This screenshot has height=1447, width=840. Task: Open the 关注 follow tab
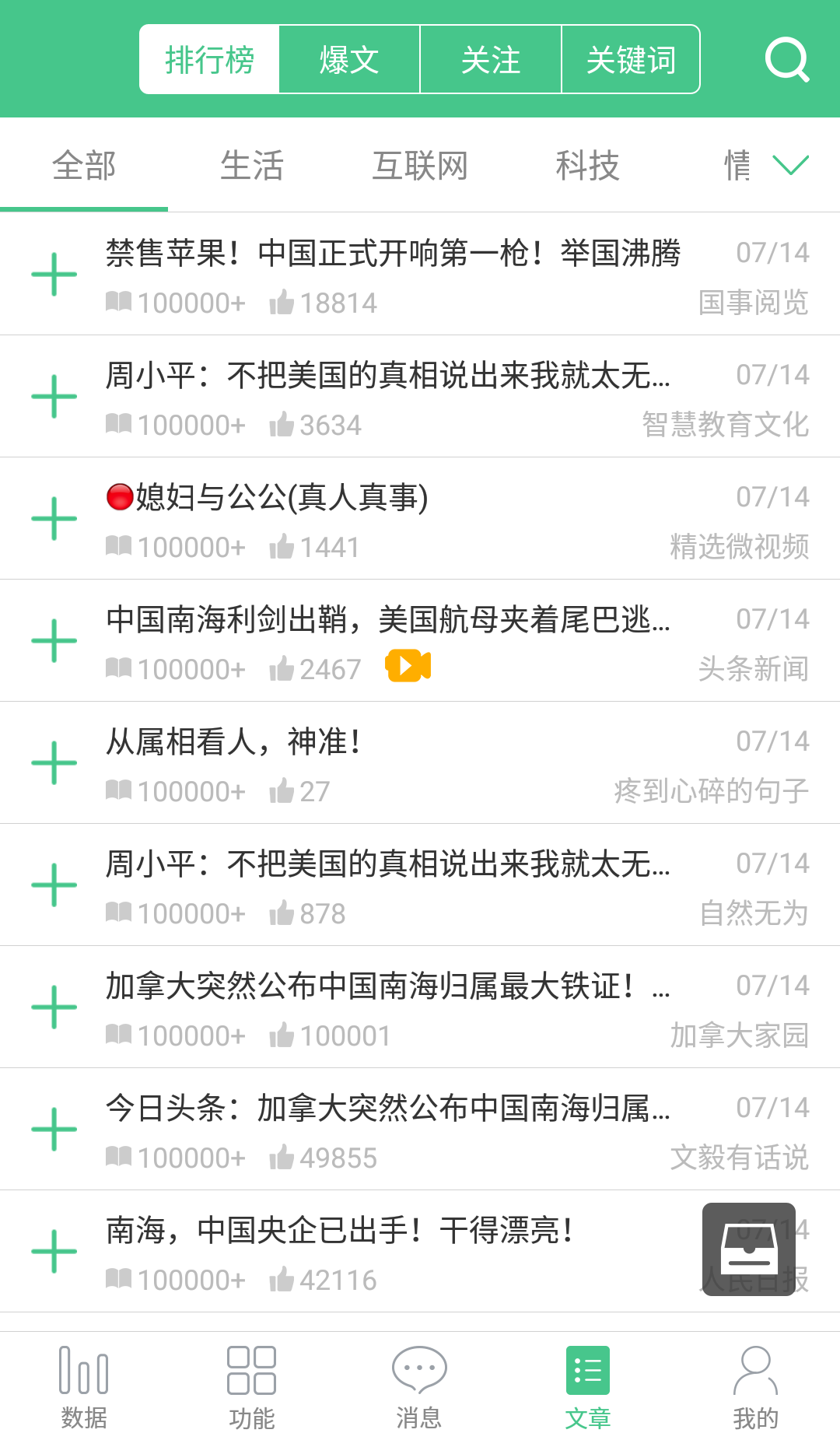pos(491,58)
